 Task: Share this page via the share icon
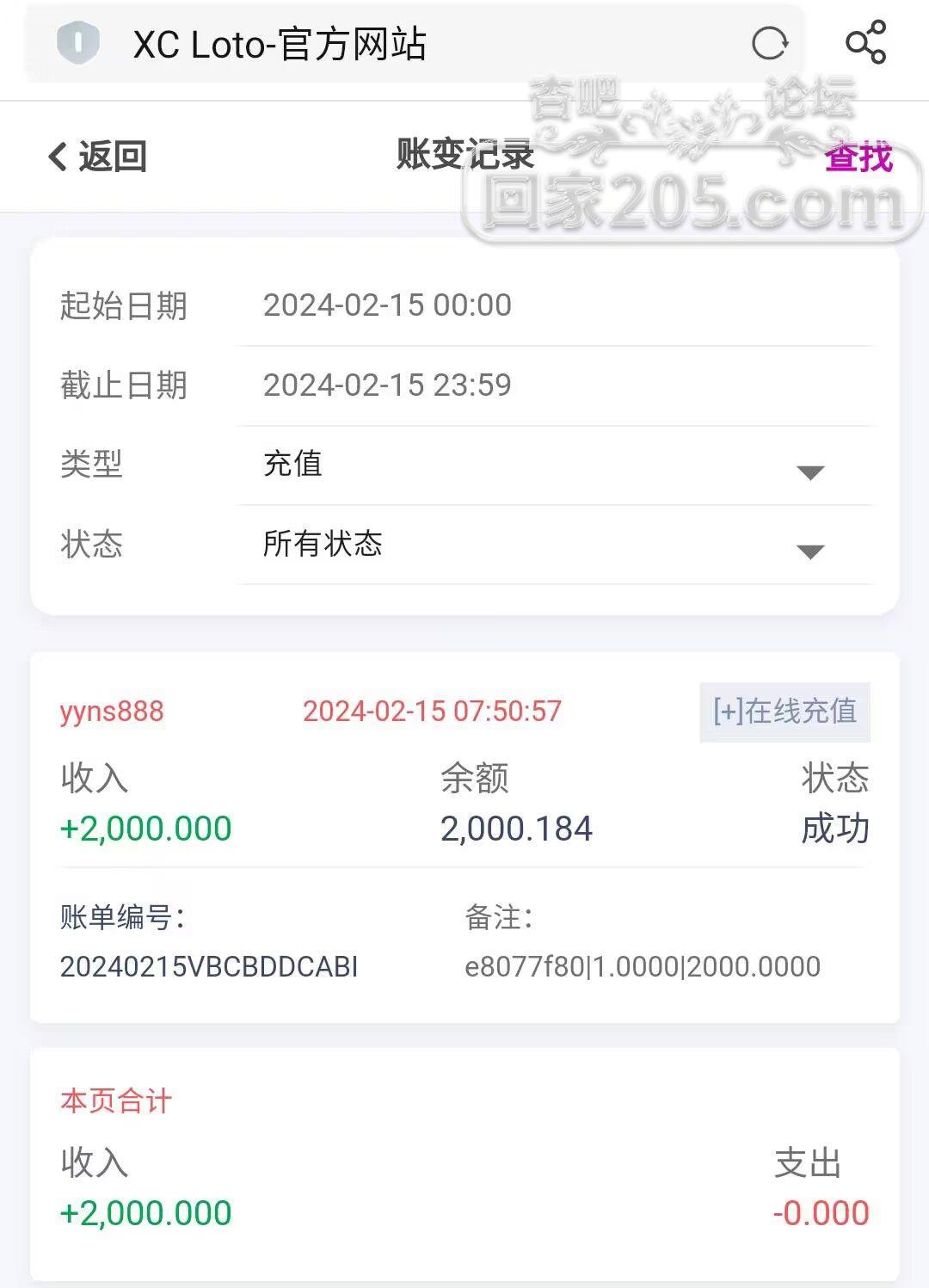coord(865,42)
